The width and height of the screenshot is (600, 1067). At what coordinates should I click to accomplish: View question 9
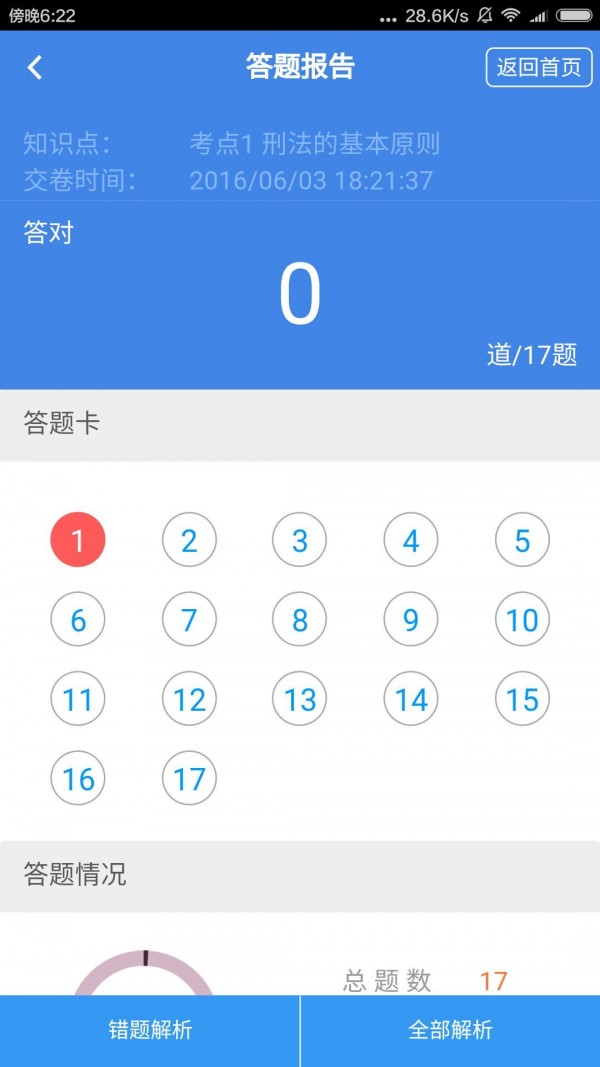[411, 619]
